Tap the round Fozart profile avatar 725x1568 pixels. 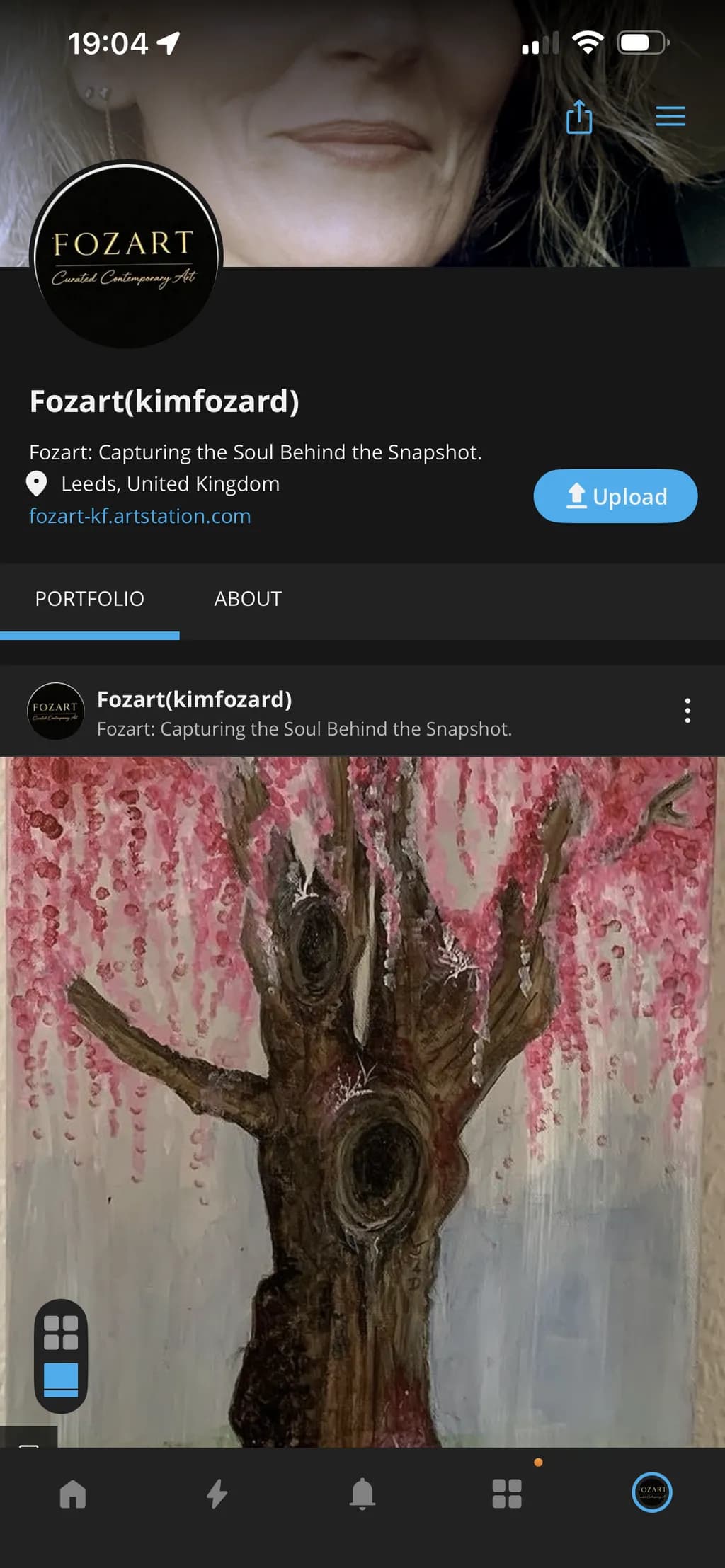126,256
